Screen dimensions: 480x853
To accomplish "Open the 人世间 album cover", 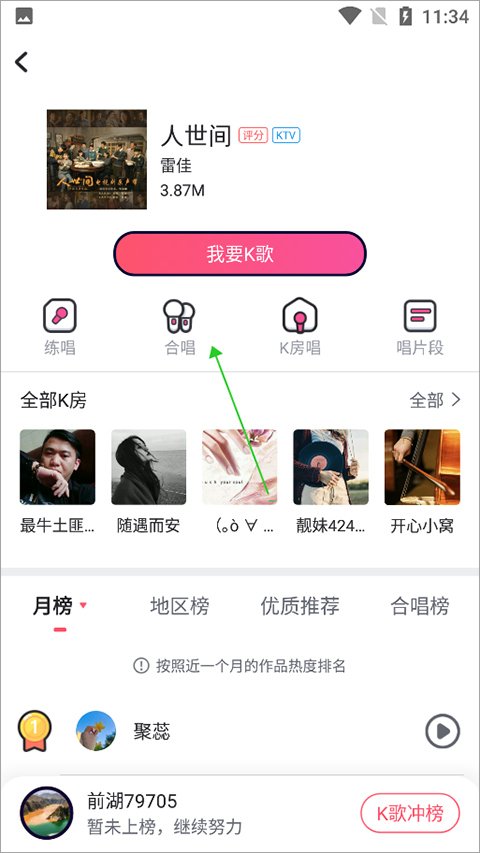I will [97, 159].
